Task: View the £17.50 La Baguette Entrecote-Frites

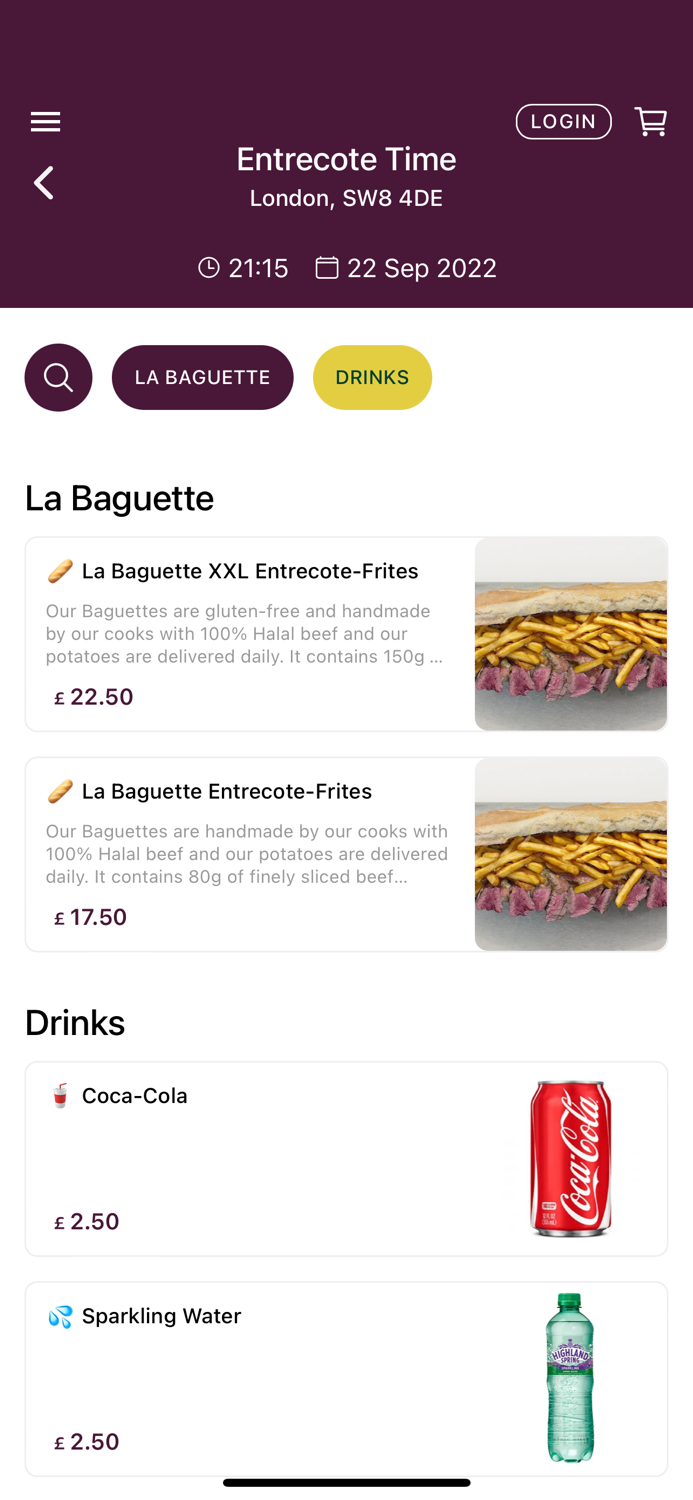Action: [346, 854]
